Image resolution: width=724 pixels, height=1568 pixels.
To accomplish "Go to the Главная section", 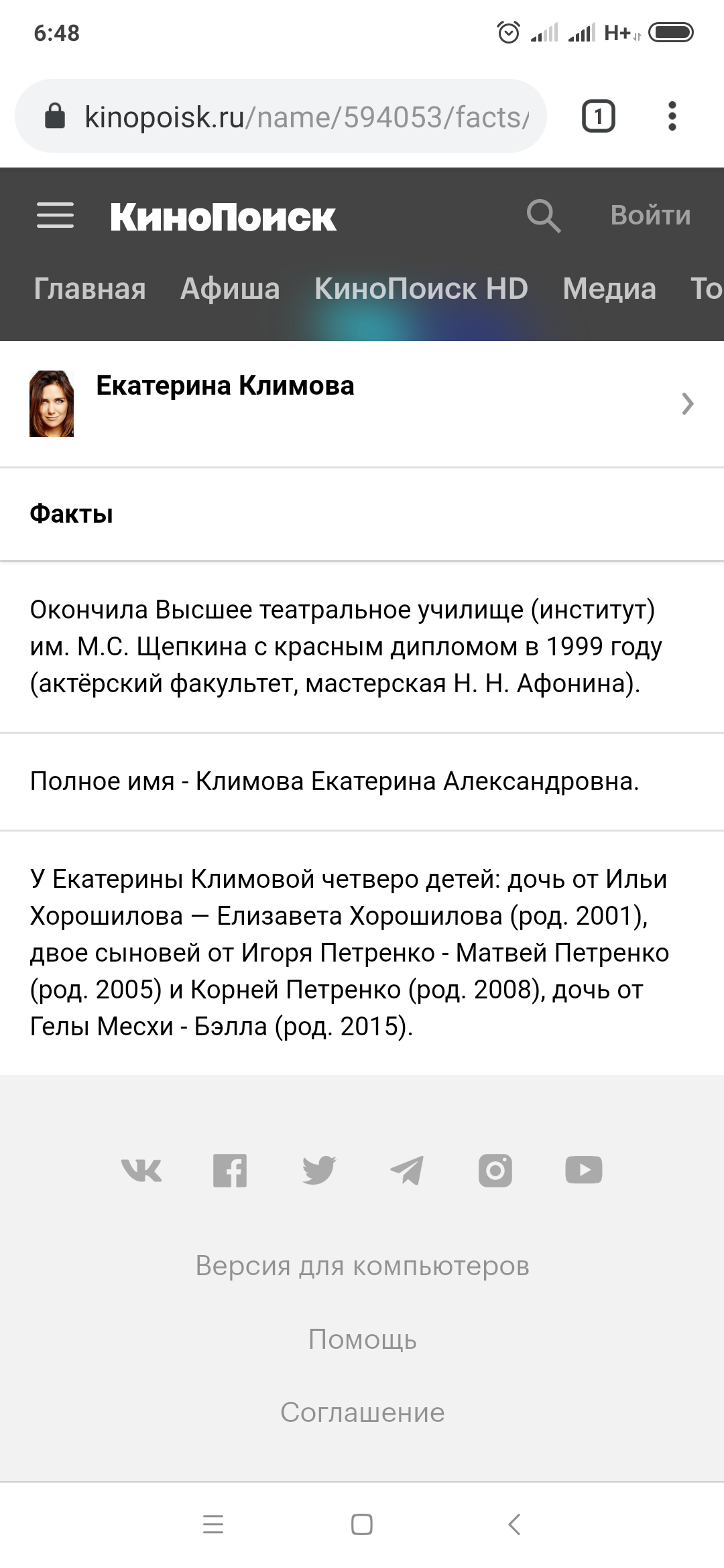I will click(x=90, y=289).
